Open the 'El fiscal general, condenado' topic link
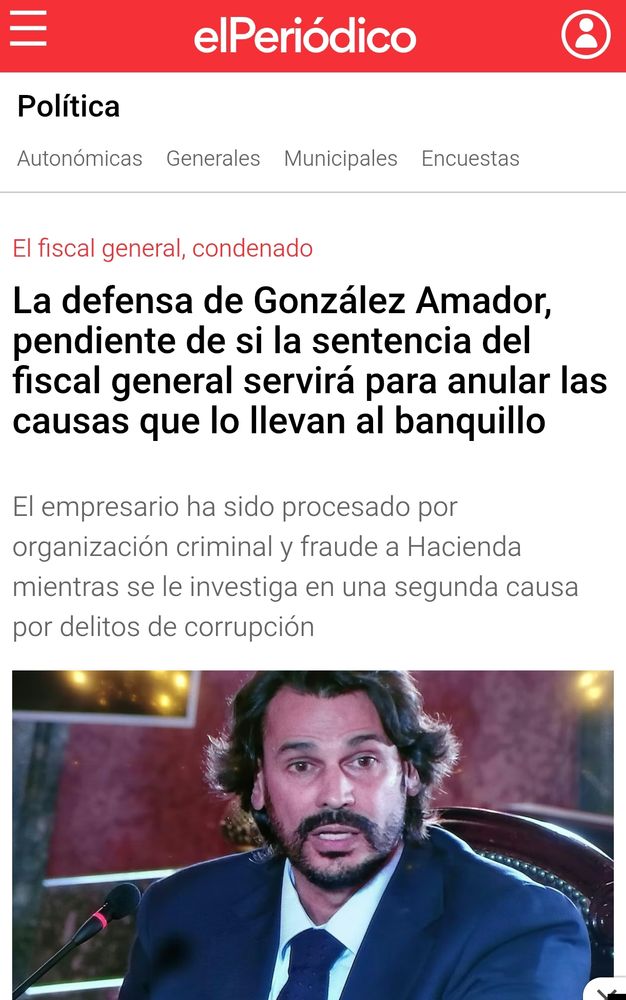This screenshot has height=1000, width=626. click(162, 248)
